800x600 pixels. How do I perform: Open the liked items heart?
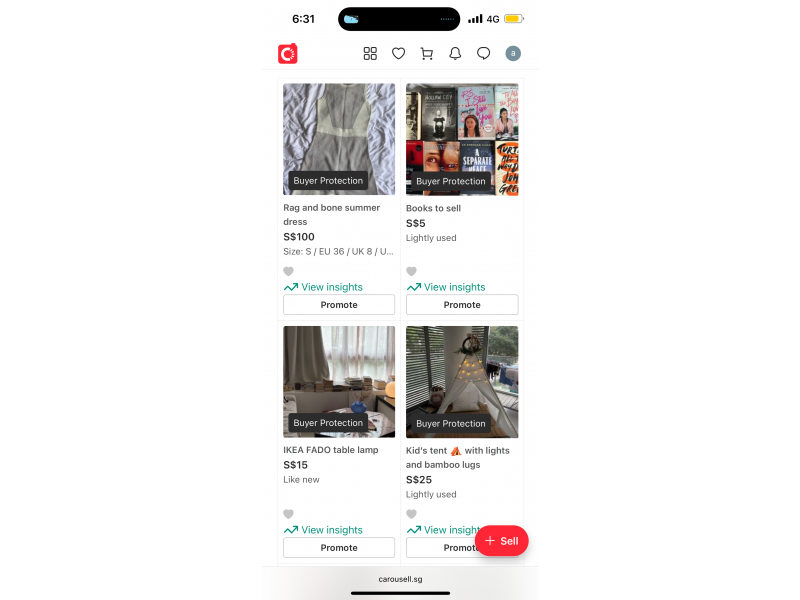(398, 54)
